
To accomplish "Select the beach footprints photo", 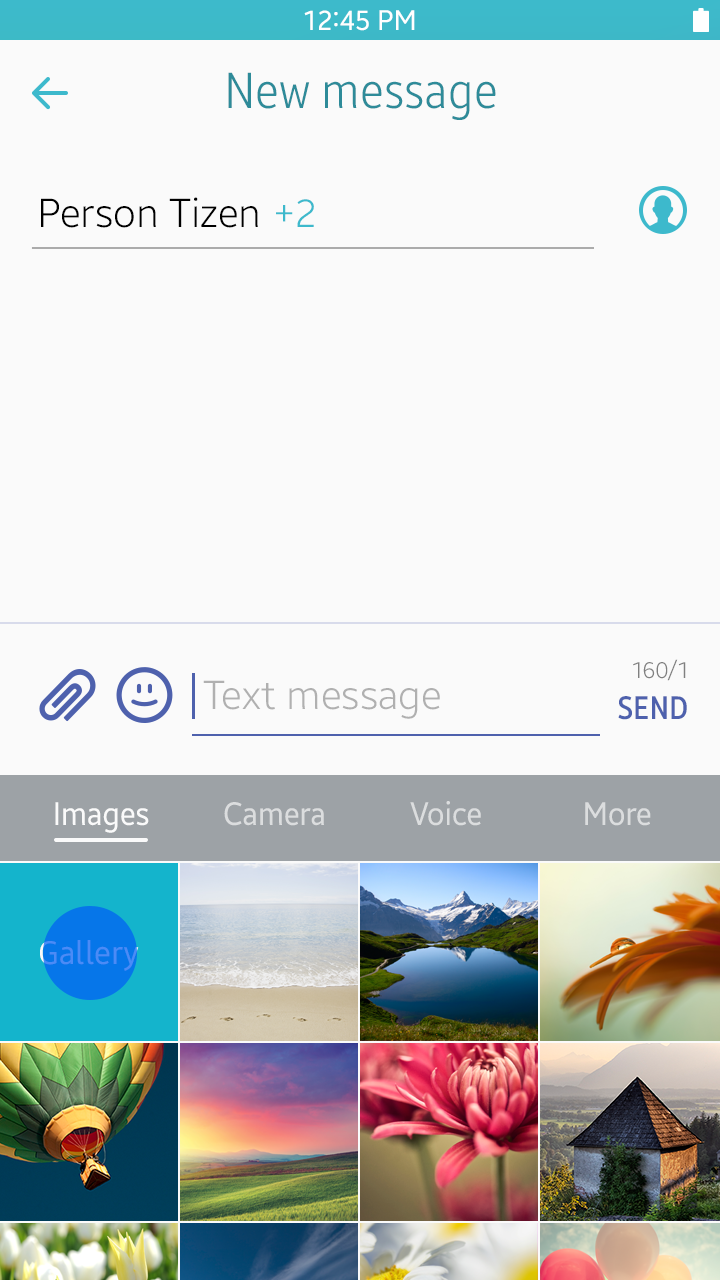I will pyautogui.click(x=269, y=952).
